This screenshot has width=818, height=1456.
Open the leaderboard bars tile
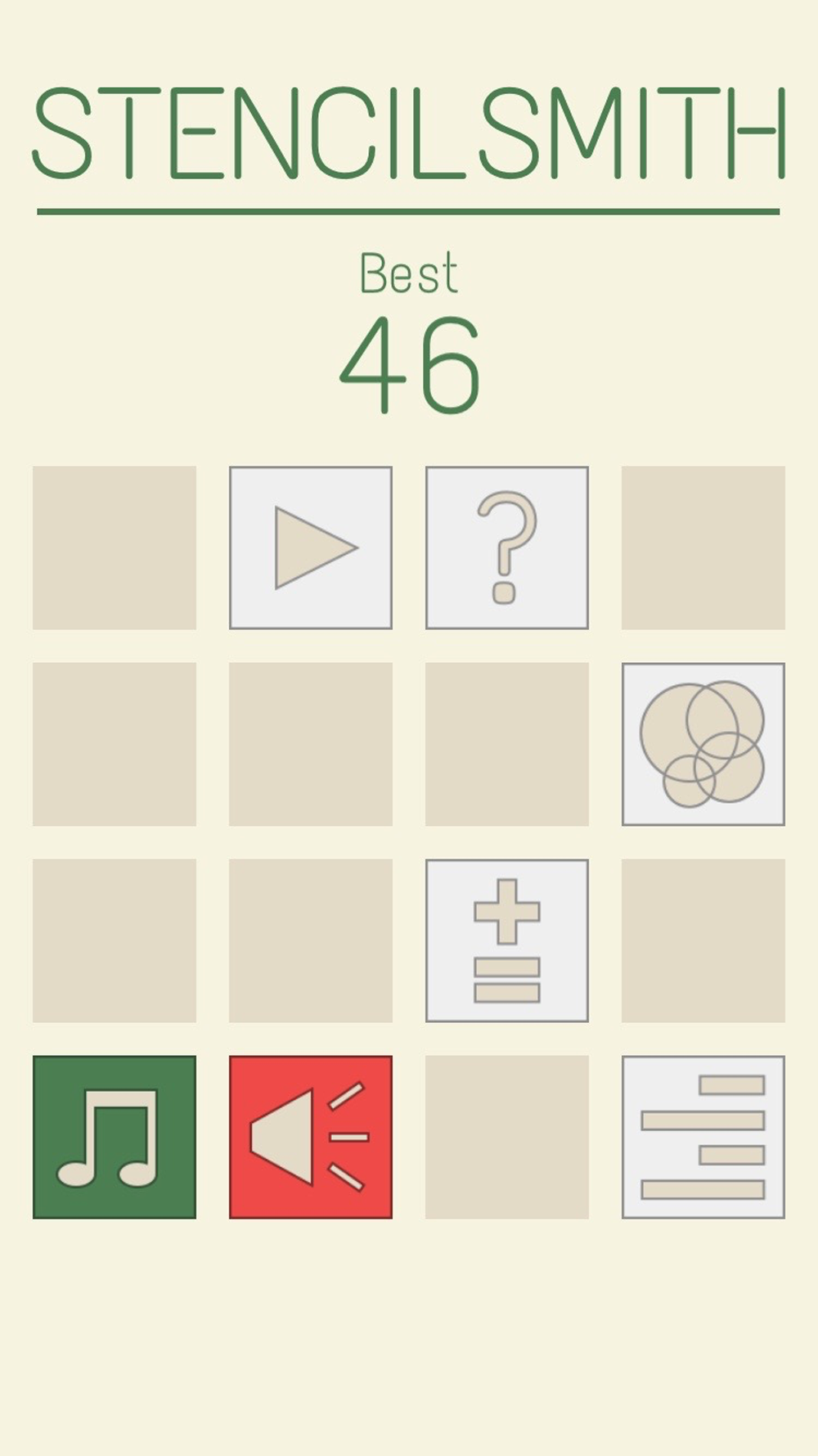coord(703,1137)
